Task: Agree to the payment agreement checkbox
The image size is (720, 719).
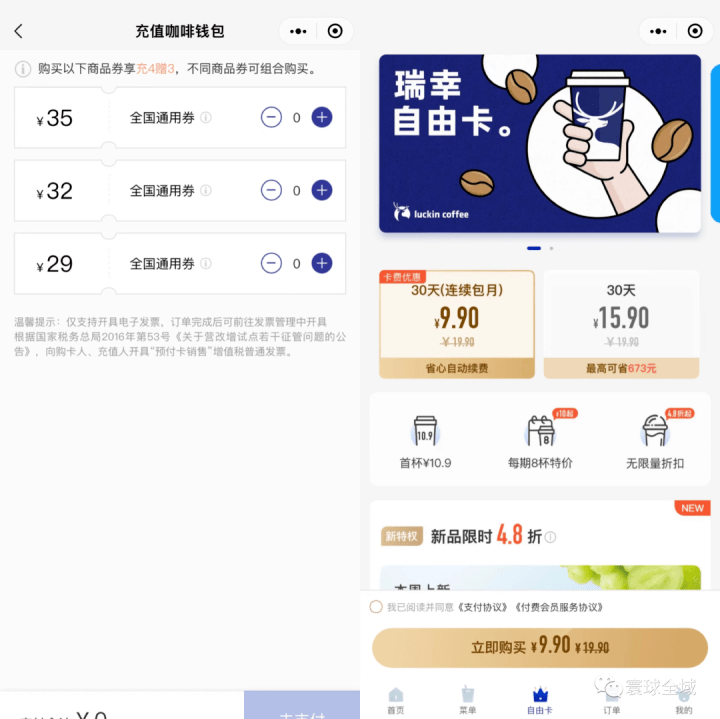Action: (x=376, y=607)
